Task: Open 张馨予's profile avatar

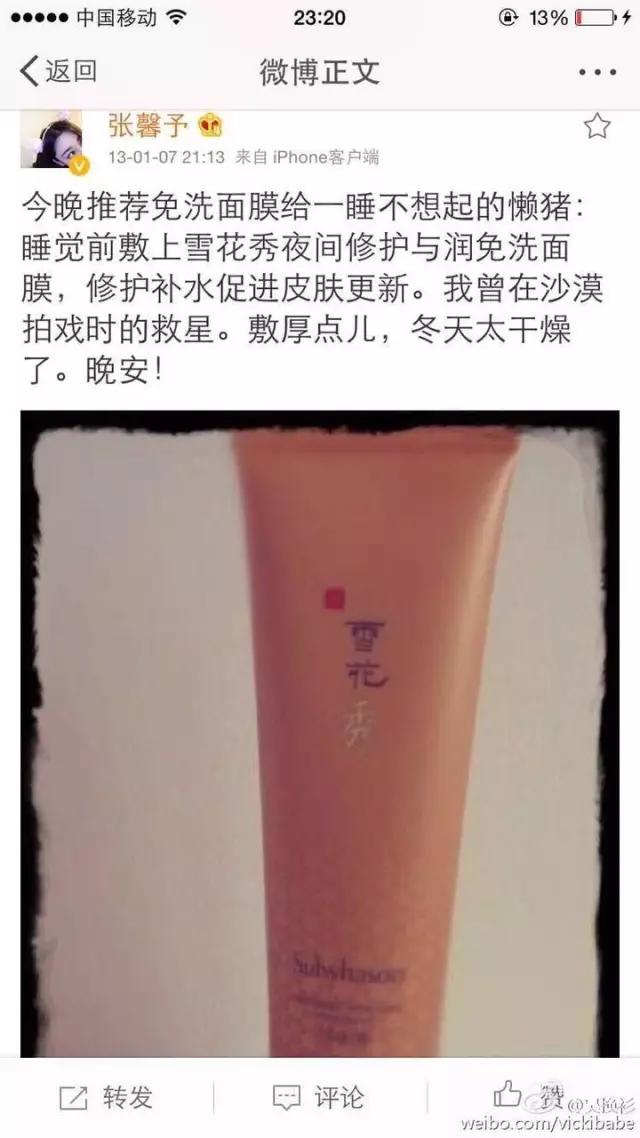Action: [x=51, y=140]
